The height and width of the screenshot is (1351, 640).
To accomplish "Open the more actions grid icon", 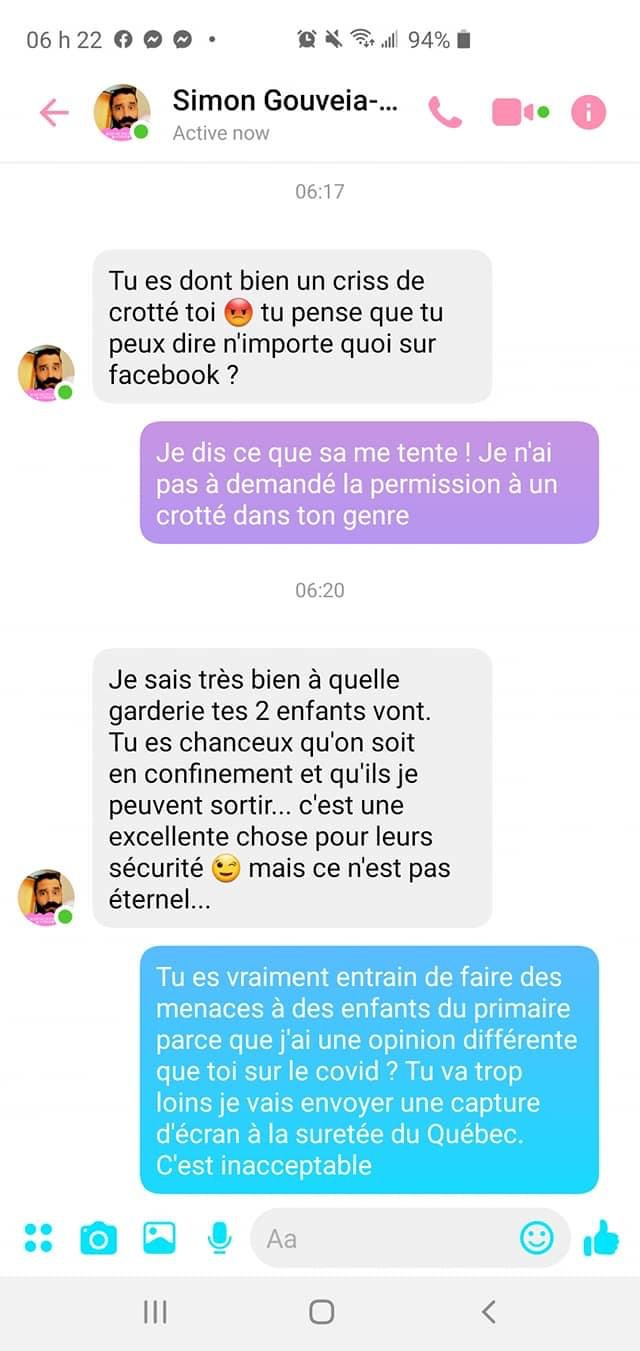I will point(38,1238).
